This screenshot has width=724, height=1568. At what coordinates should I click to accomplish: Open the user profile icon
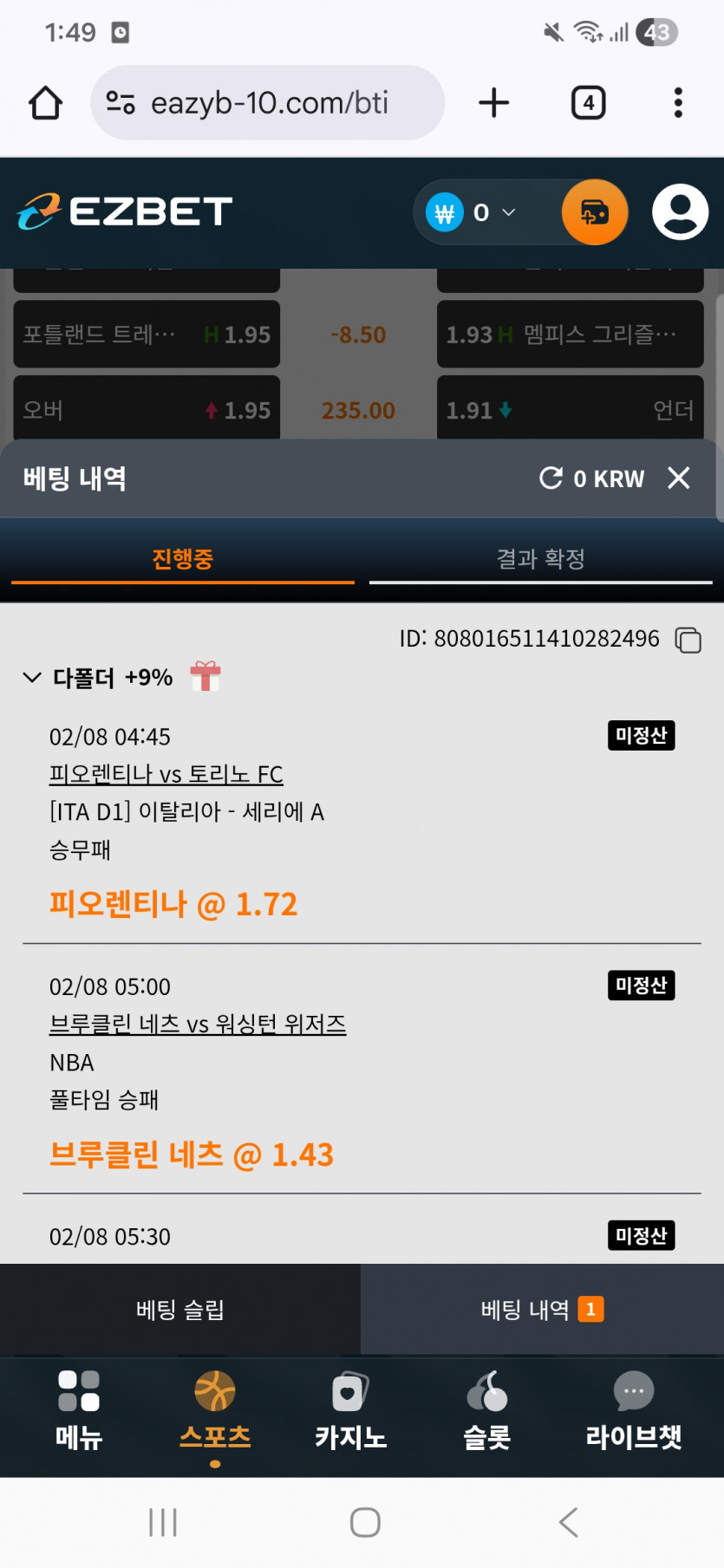[x=680, y=212]
